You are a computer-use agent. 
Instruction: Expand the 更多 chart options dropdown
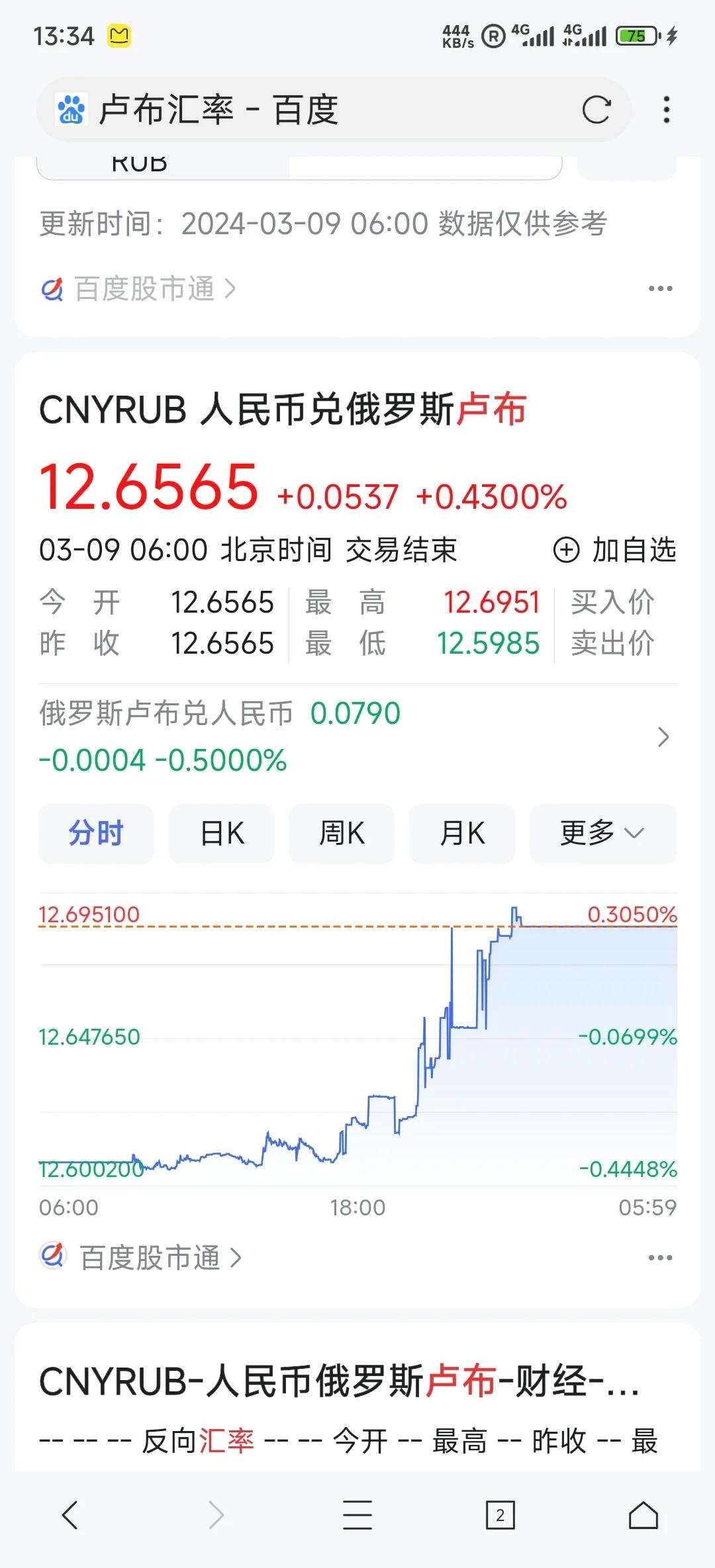coord(602,834)
